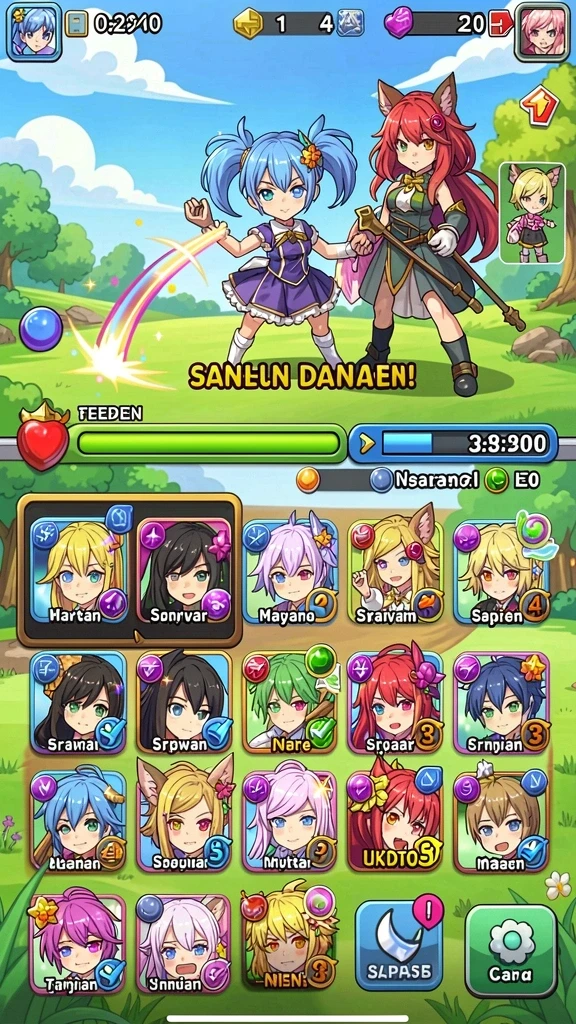Choose the Mayano character card
576x1024 pixels.
(291, 569)
